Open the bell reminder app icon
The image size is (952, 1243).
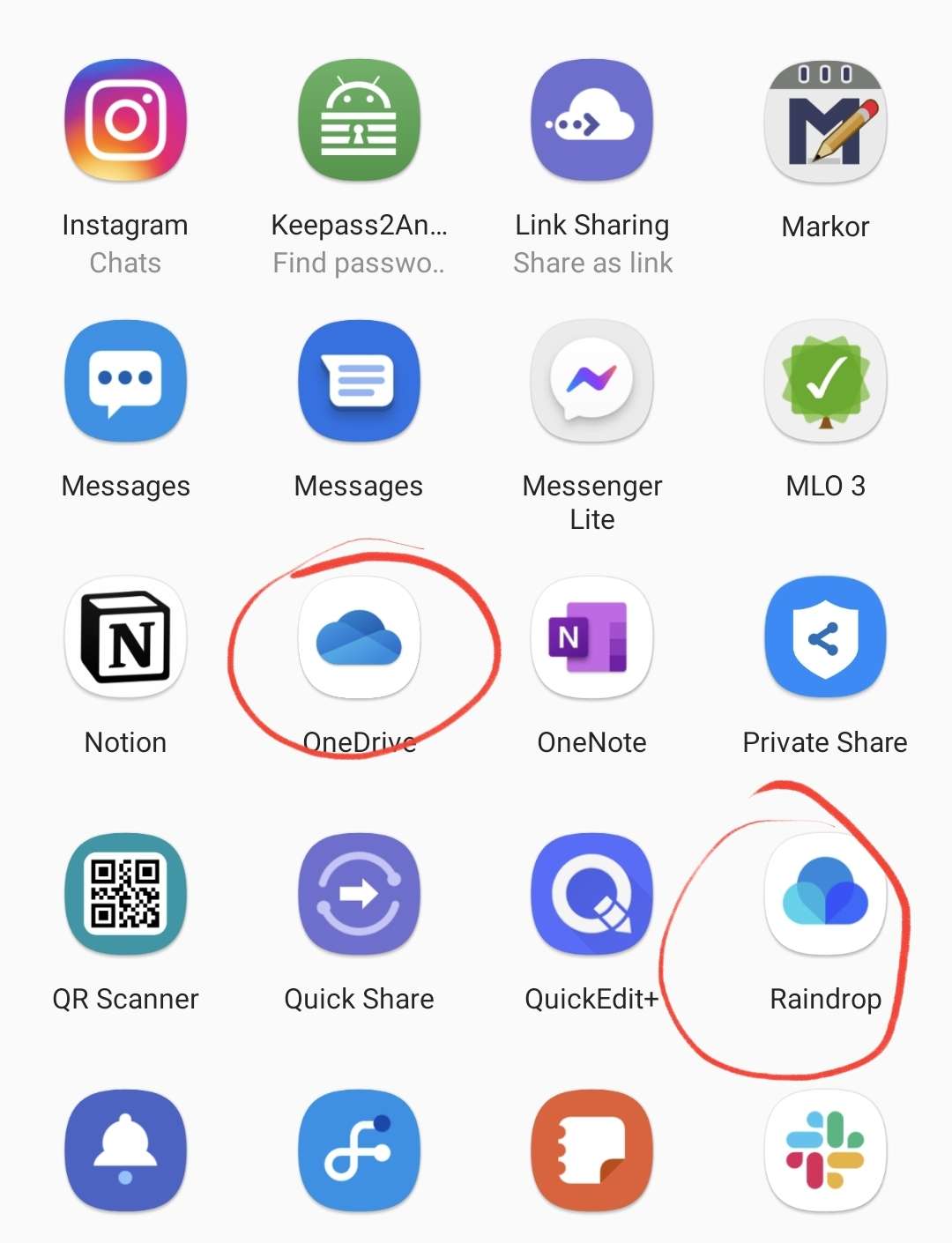[125, 1150]
